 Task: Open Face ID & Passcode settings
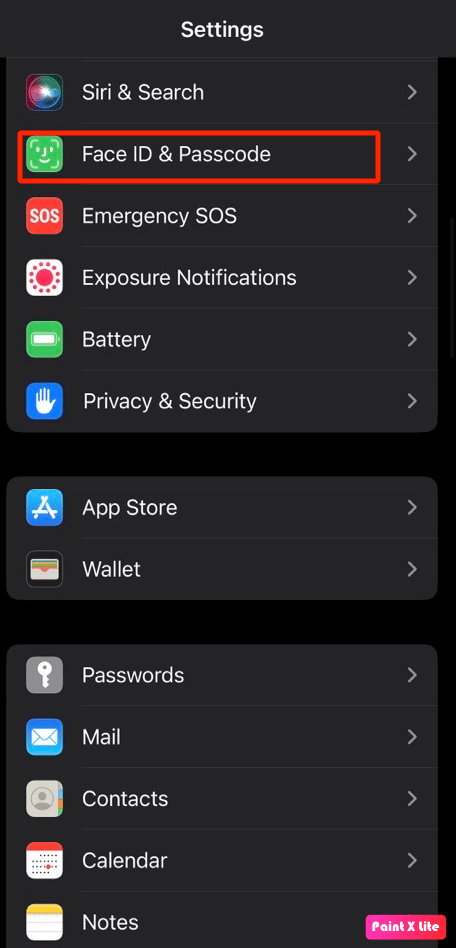222,154
